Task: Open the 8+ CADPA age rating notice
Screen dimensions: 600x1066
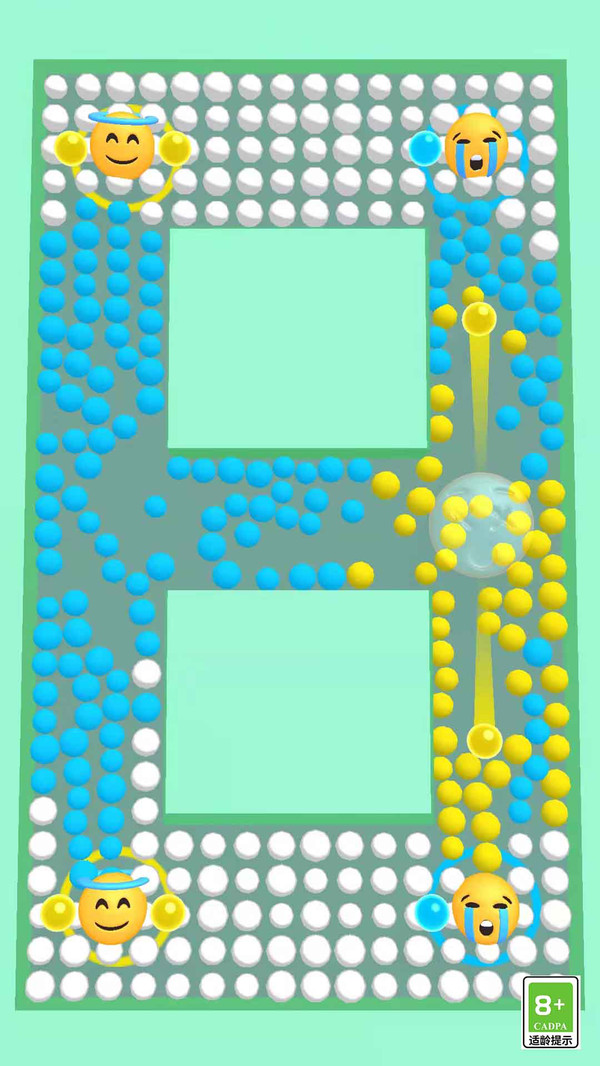Action: click(551, 1011)
